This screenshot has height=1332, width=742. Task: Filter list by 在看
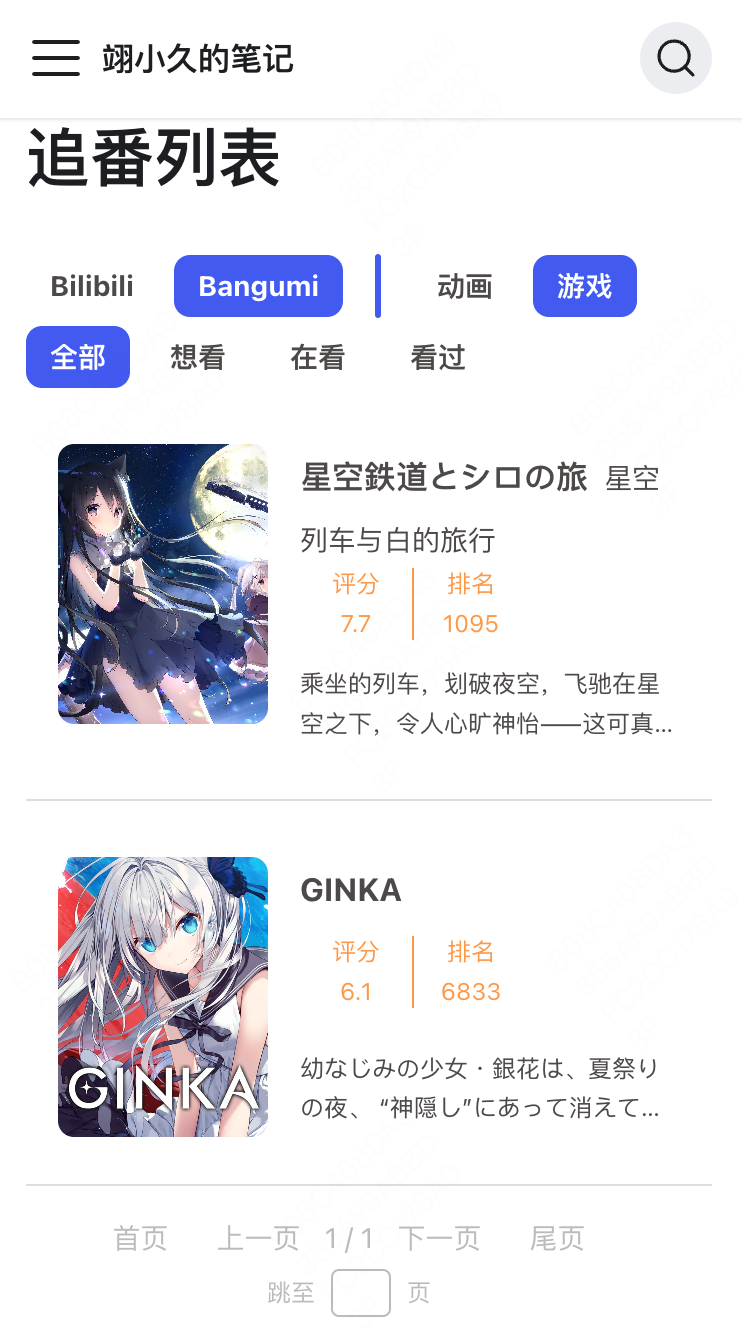(x=318, y=357)
